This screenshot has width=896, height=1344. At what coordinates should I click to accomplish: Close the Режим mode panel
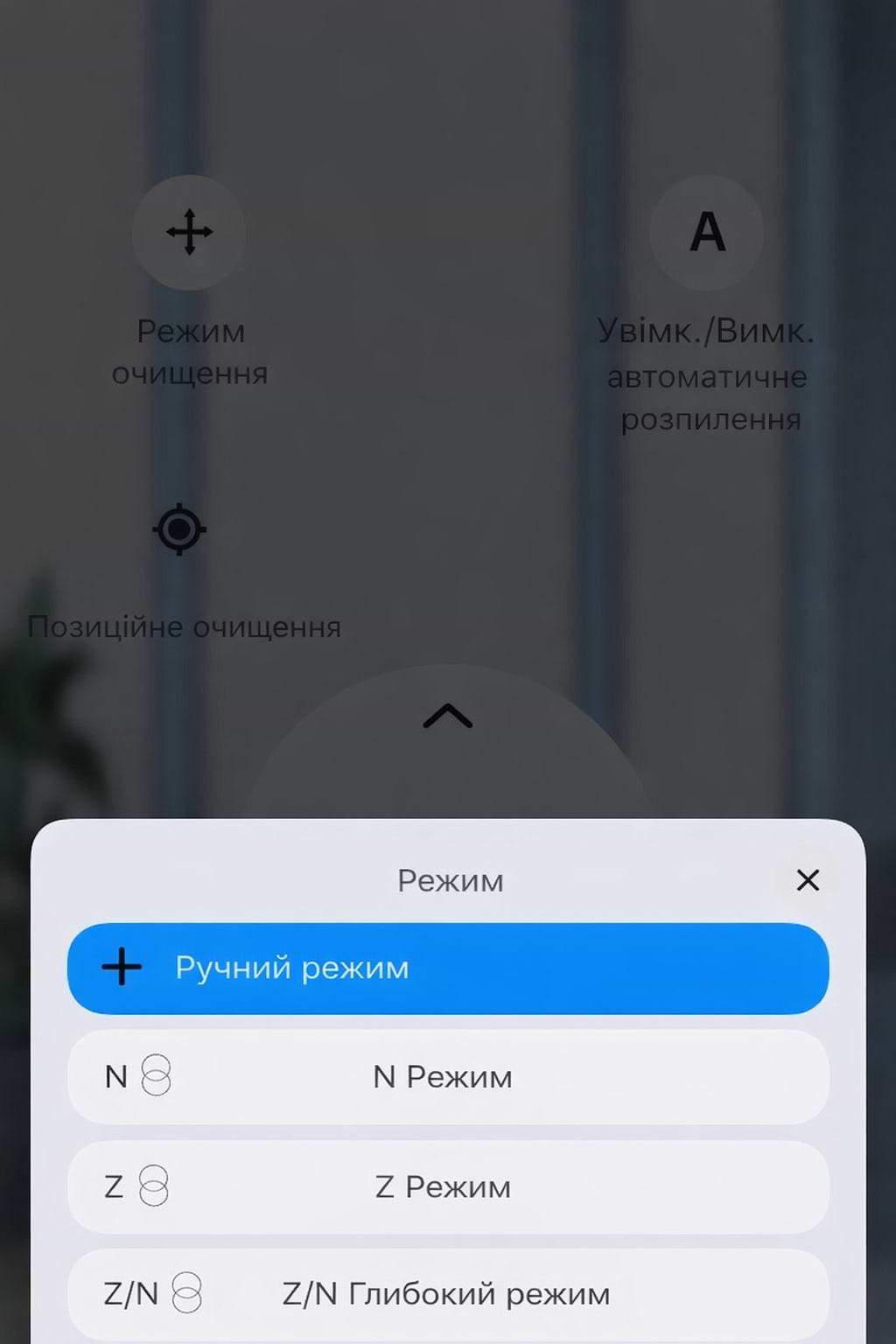click(x=808, y=880)
